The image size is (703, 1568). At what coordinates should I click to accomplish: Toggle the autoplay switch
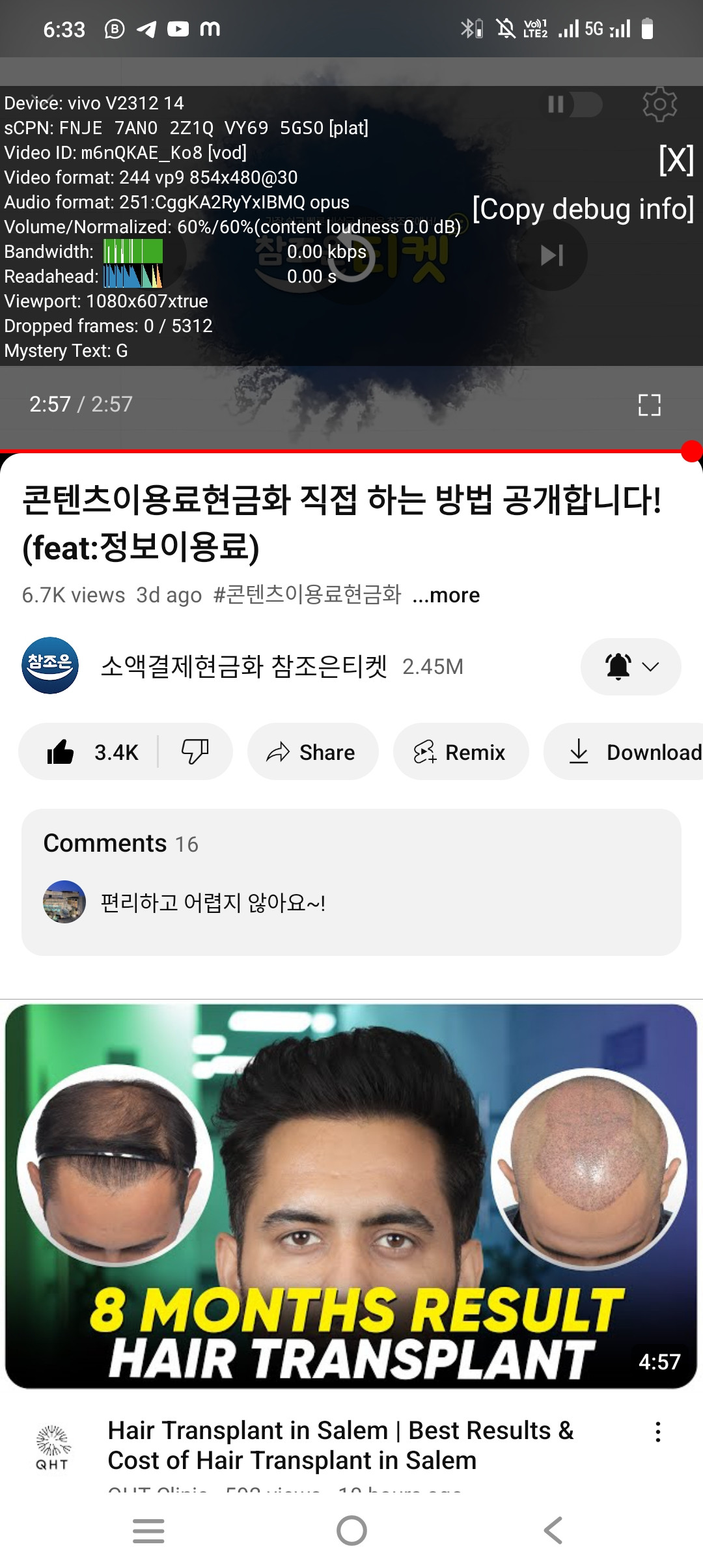pos(574,104)
